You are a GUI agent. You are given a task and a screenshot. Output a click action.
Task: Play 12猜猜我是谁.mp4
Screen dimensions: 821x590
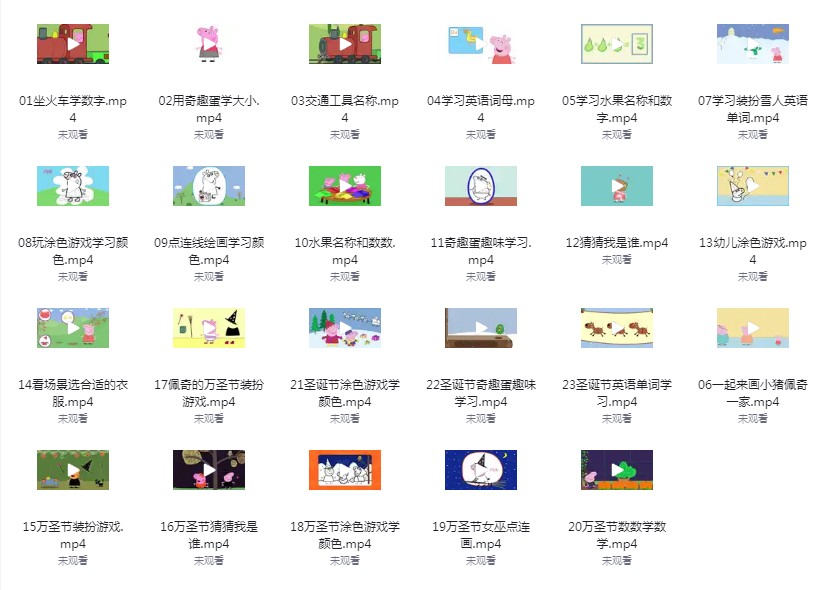pyautogui.click(x=617, y=186)
